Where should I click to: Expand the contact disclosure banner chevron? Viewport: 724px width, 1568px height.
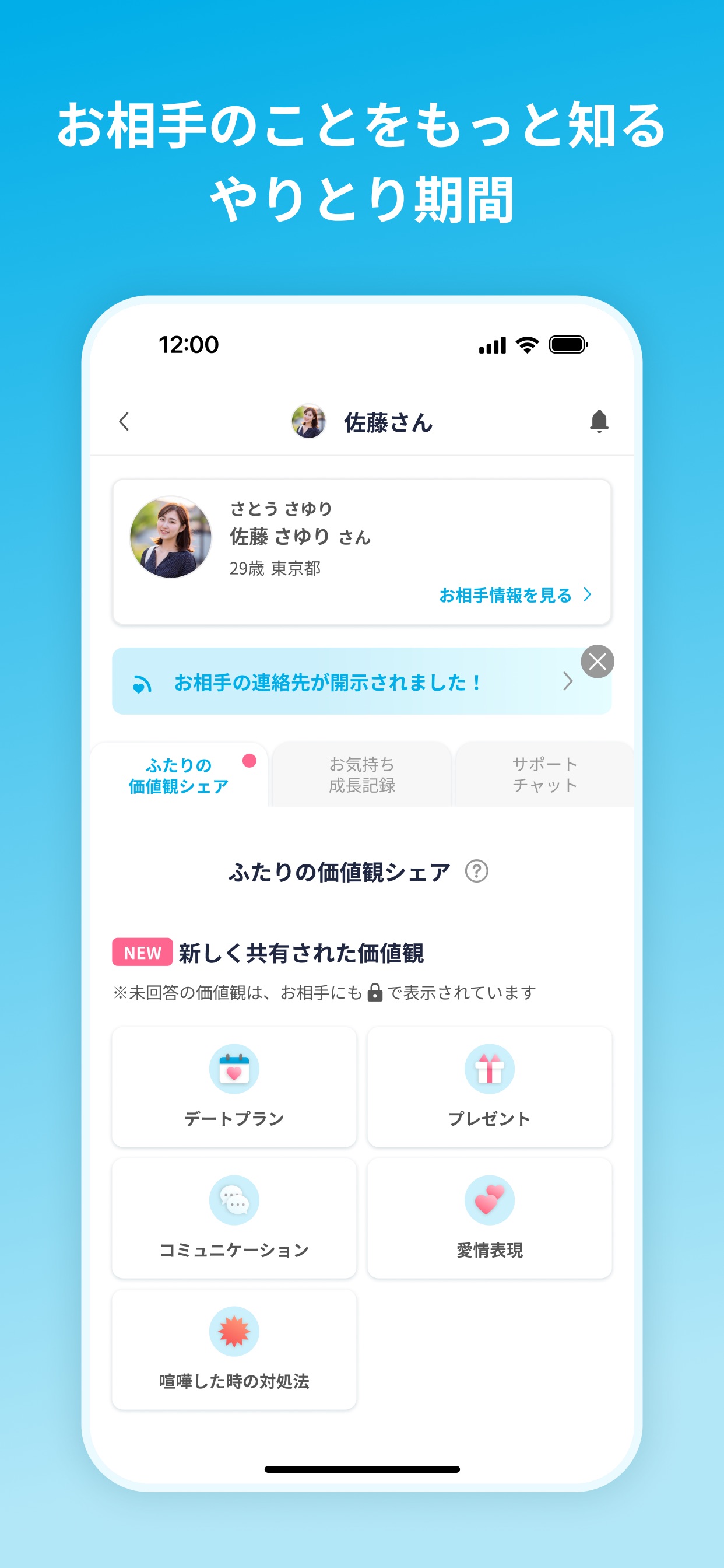pos(568,682)
